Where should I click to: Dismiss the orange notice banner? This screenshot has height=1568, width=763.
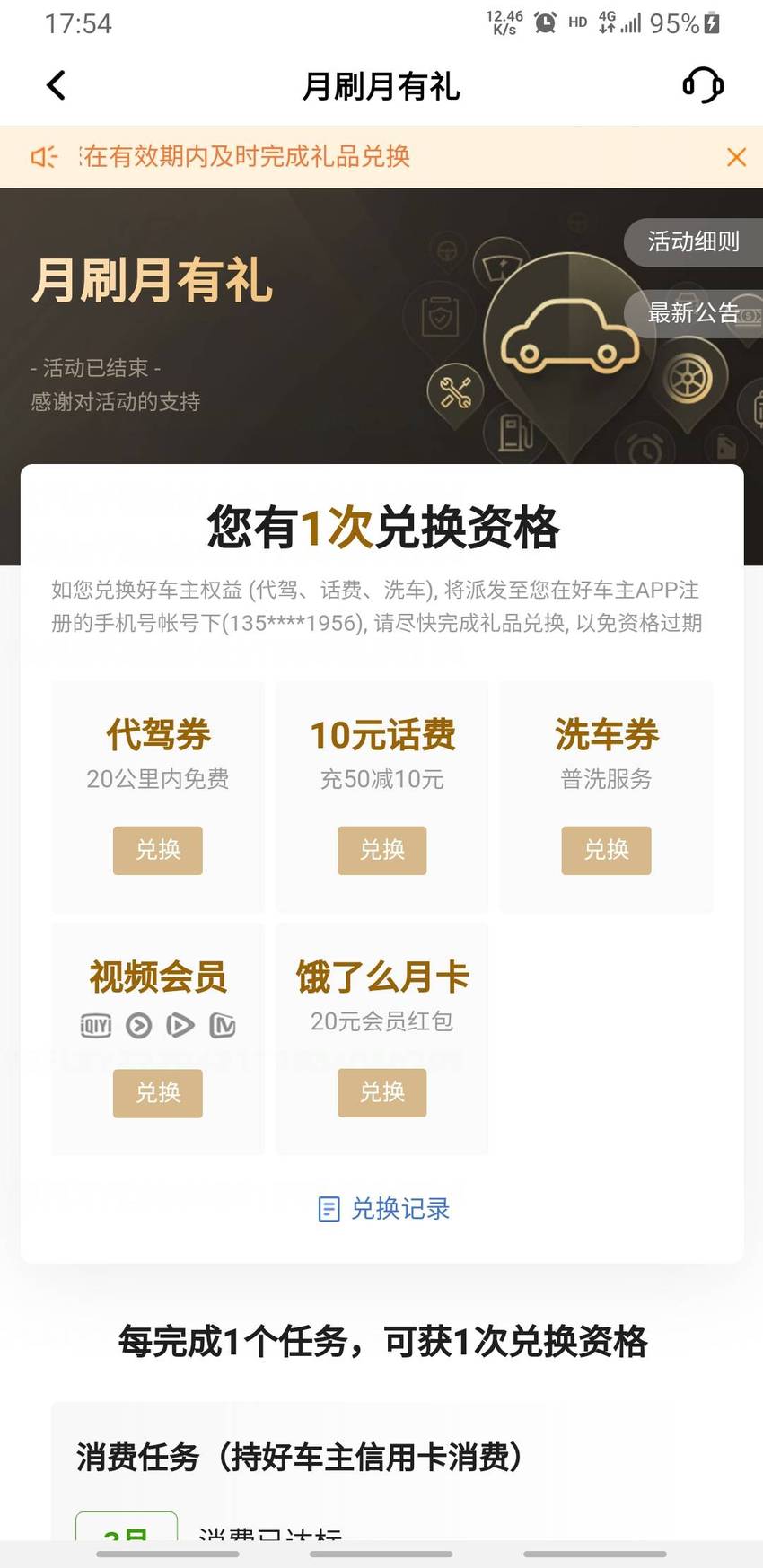[x=736, y=157]
